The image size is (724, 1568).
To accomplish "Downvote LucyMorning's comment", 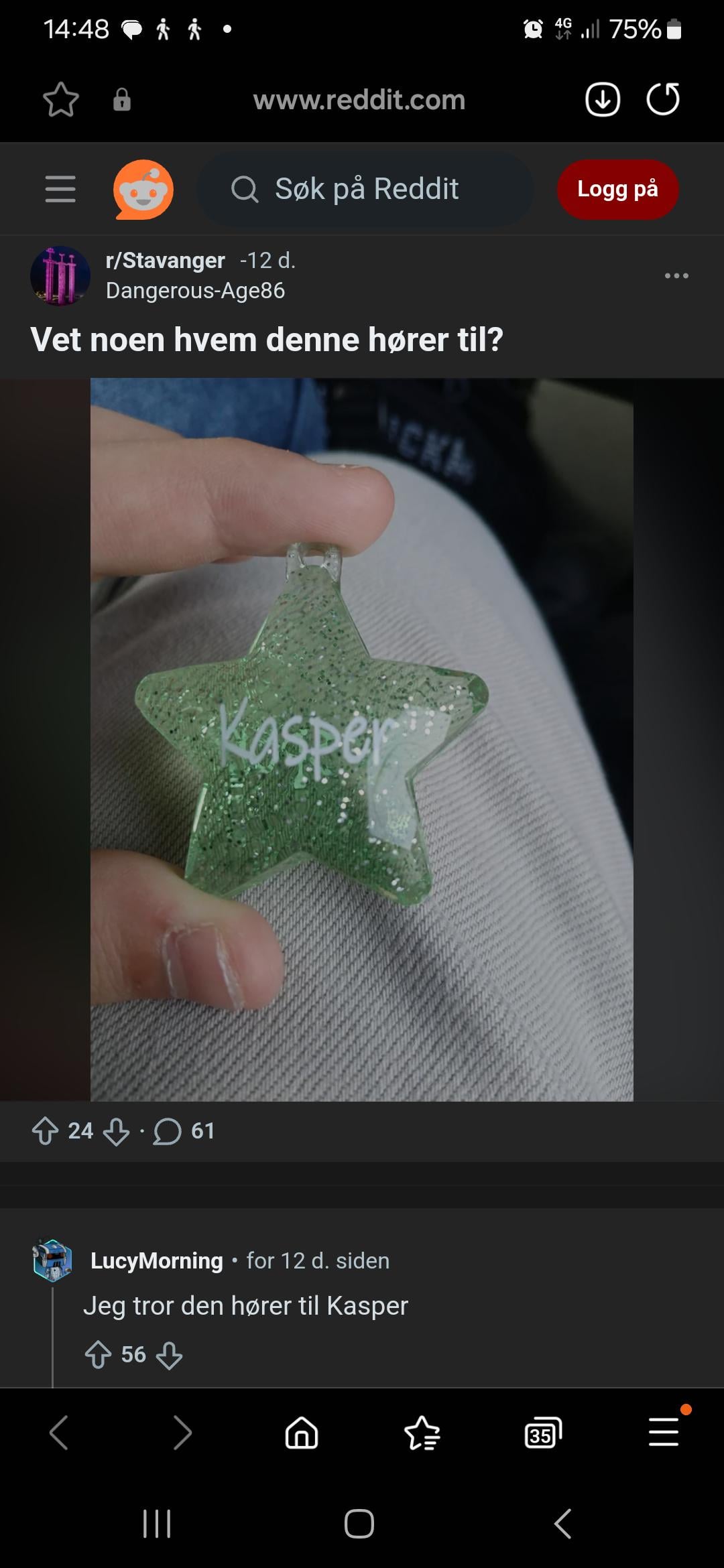I will [169, 1354].
